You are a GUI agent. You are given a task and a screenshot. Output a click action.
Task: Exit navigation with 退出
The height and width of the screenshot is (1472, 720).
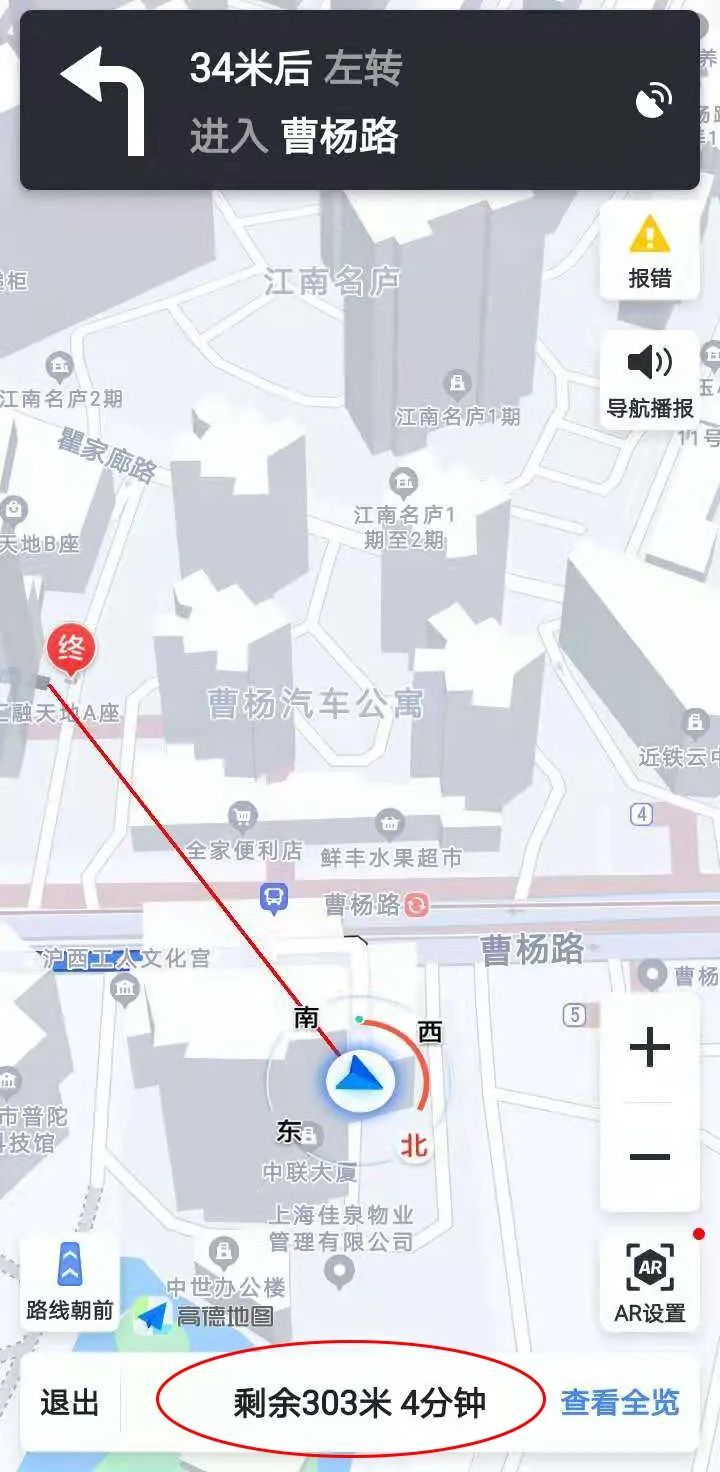point(70,1403)
